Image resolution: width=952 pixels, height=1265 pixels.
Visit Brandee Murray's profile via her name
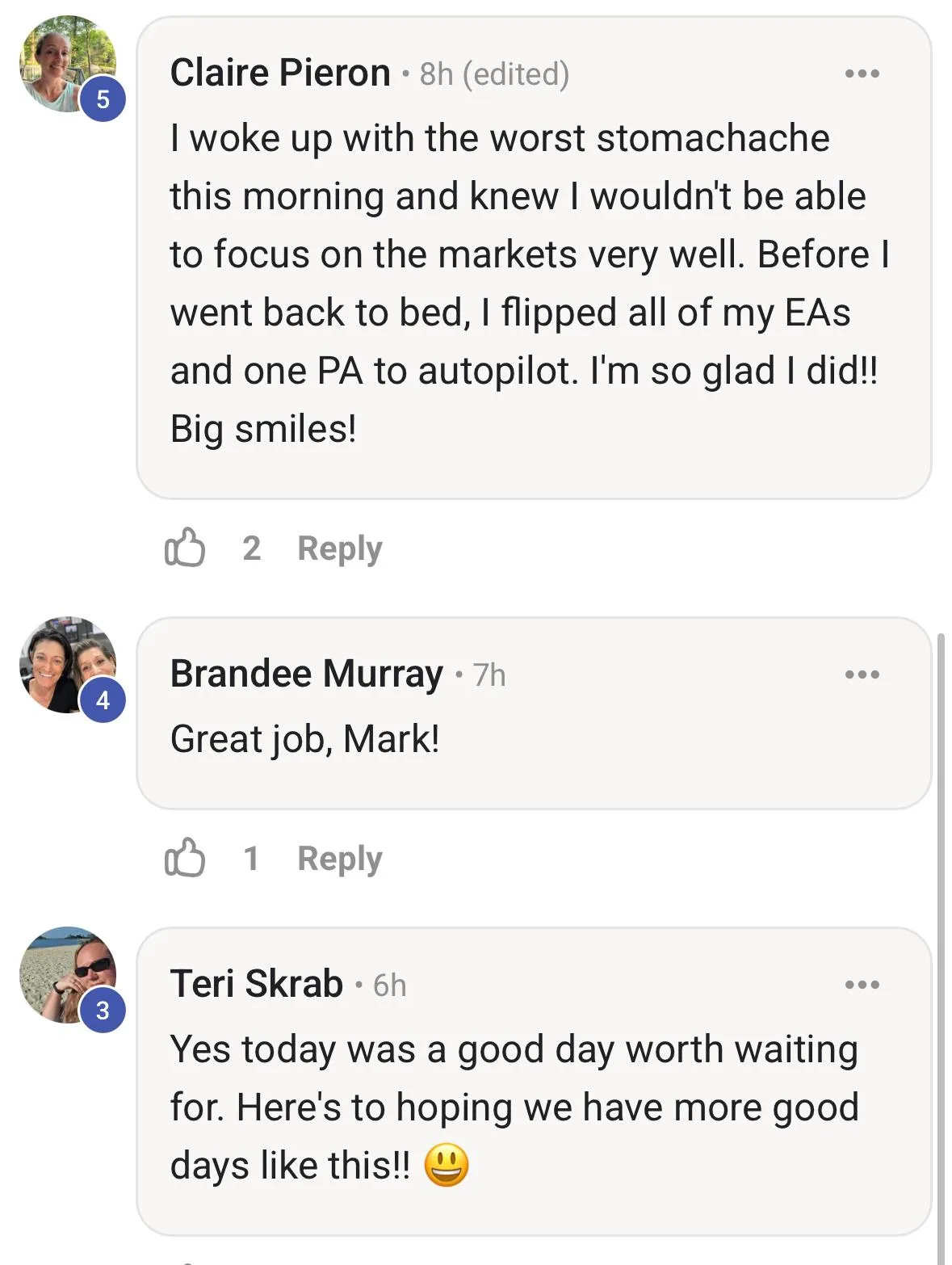[306, 674]
